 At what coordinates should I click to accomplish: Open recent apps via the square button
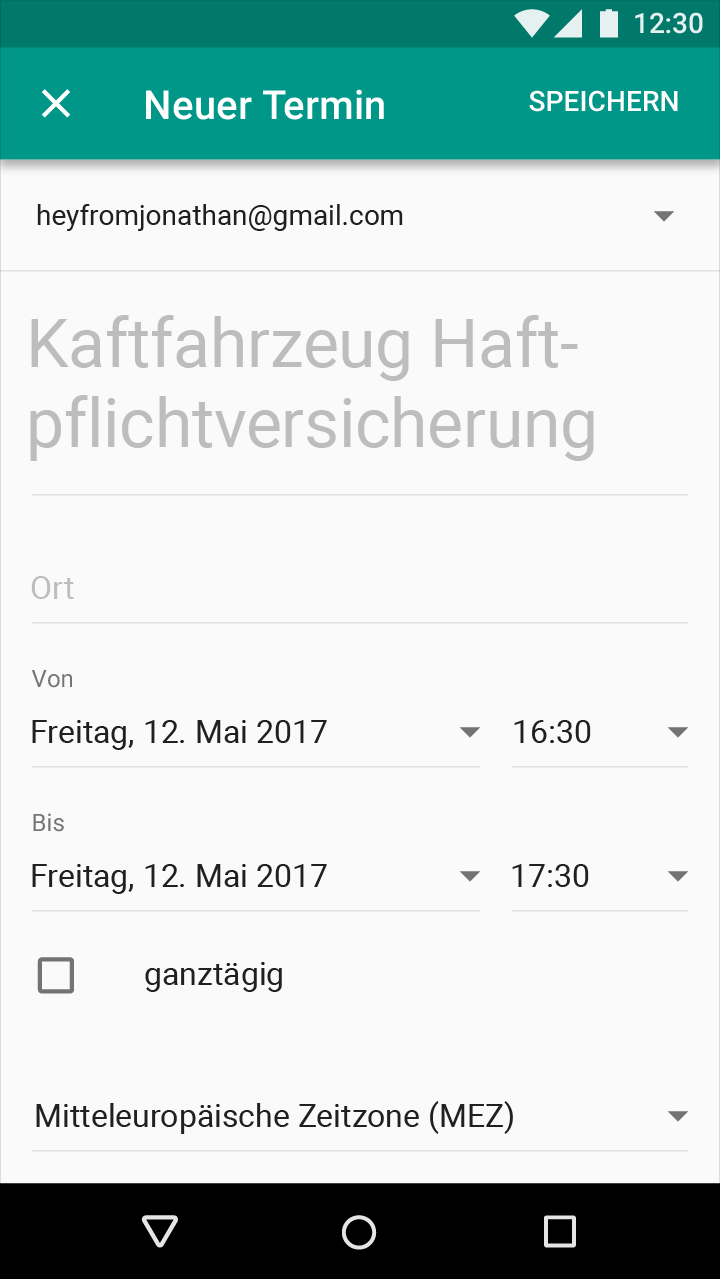560,1231
